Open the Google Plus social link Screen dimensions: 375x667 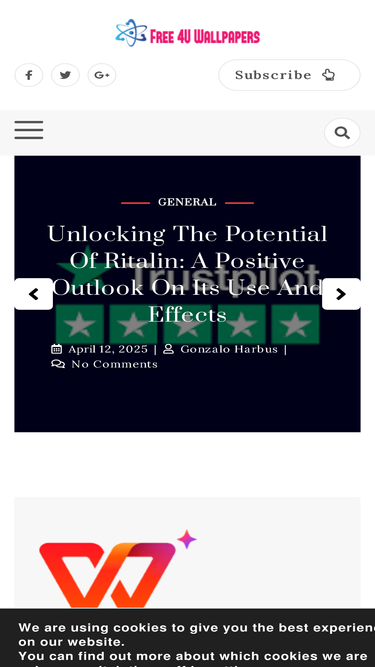click(x=102, y=75)
